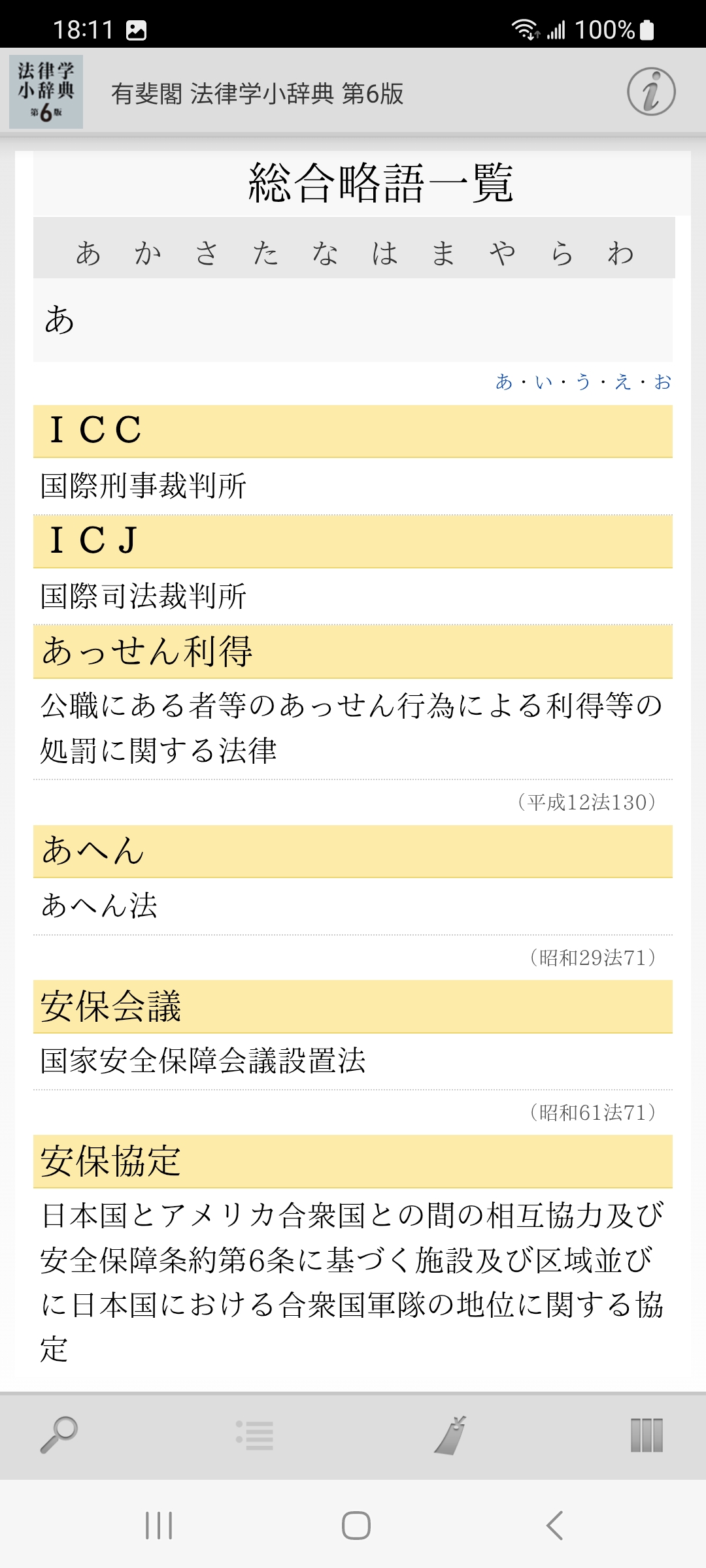Open the や index section

click(x=503, y=253)
